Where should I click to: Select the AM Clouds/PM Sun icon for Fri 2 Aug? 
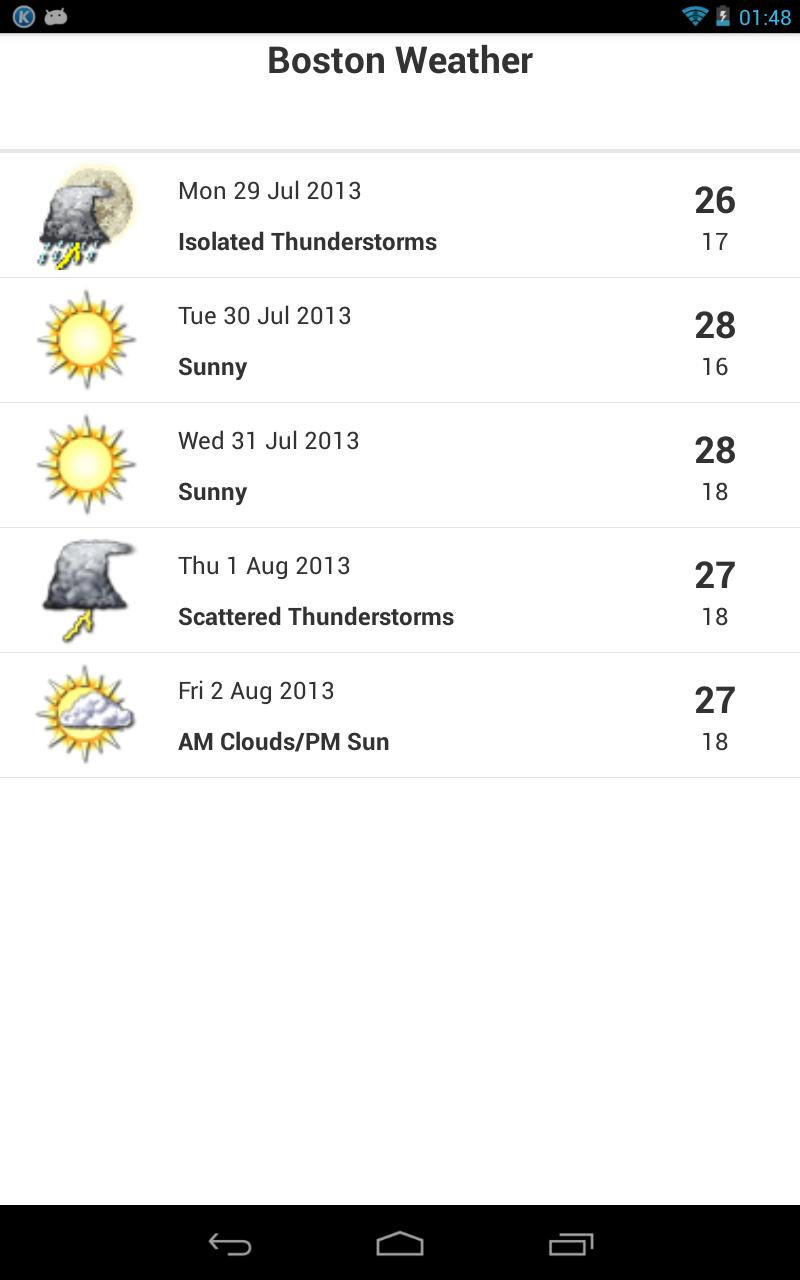[x=85, y=714]
